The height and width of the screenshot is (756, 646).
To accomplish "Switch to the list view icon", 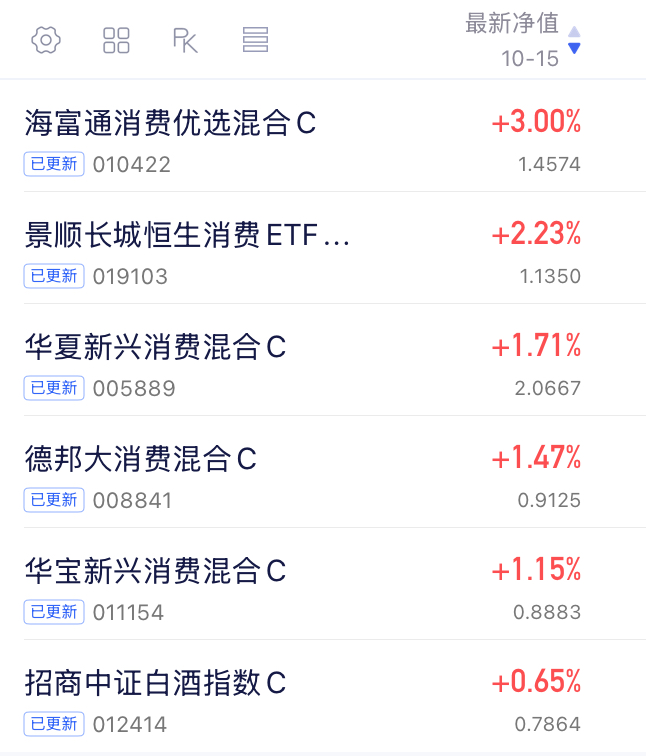I will [255, 40].
